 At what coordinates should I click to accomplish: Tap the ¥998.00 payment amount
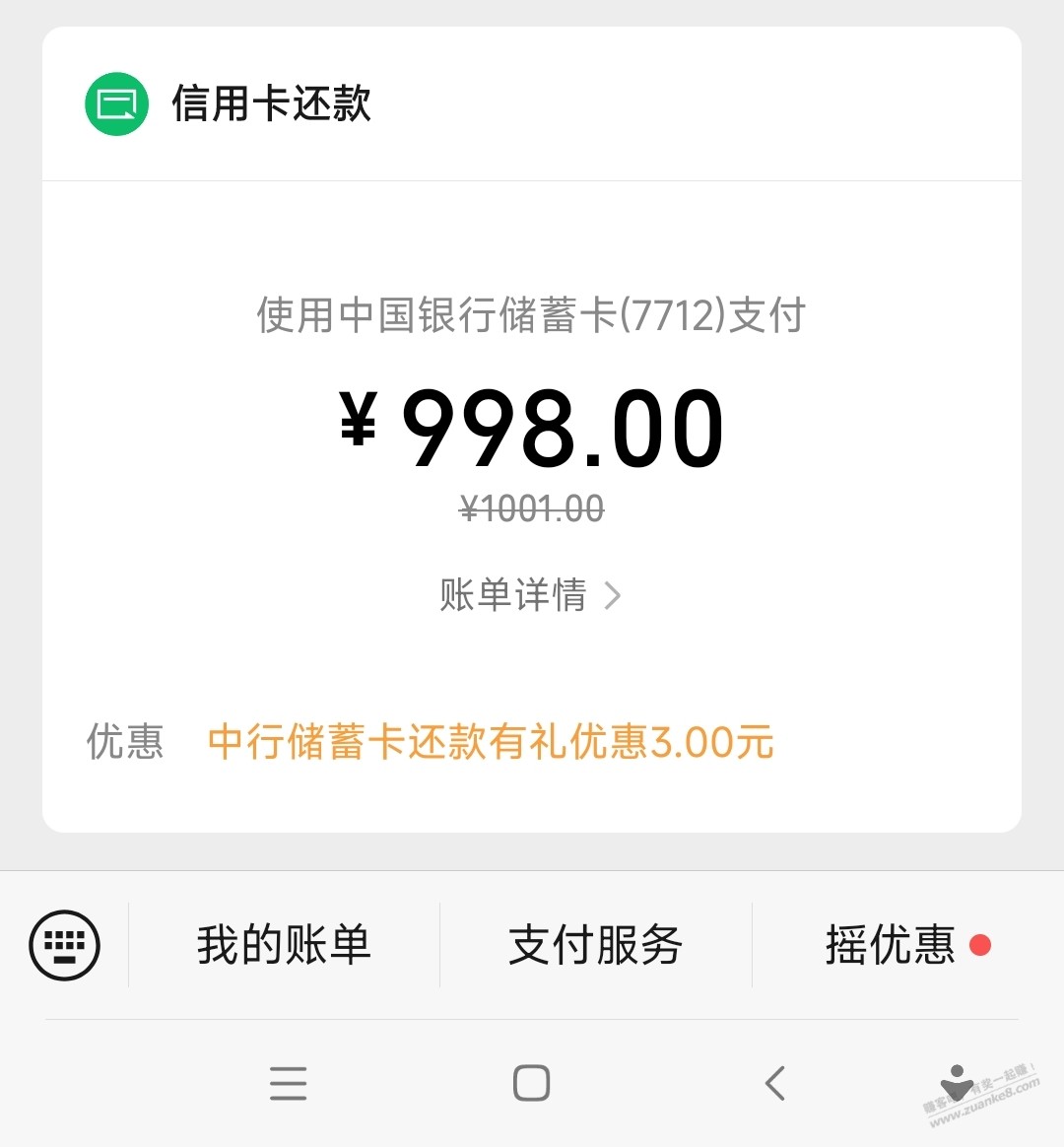click(532, 426)
